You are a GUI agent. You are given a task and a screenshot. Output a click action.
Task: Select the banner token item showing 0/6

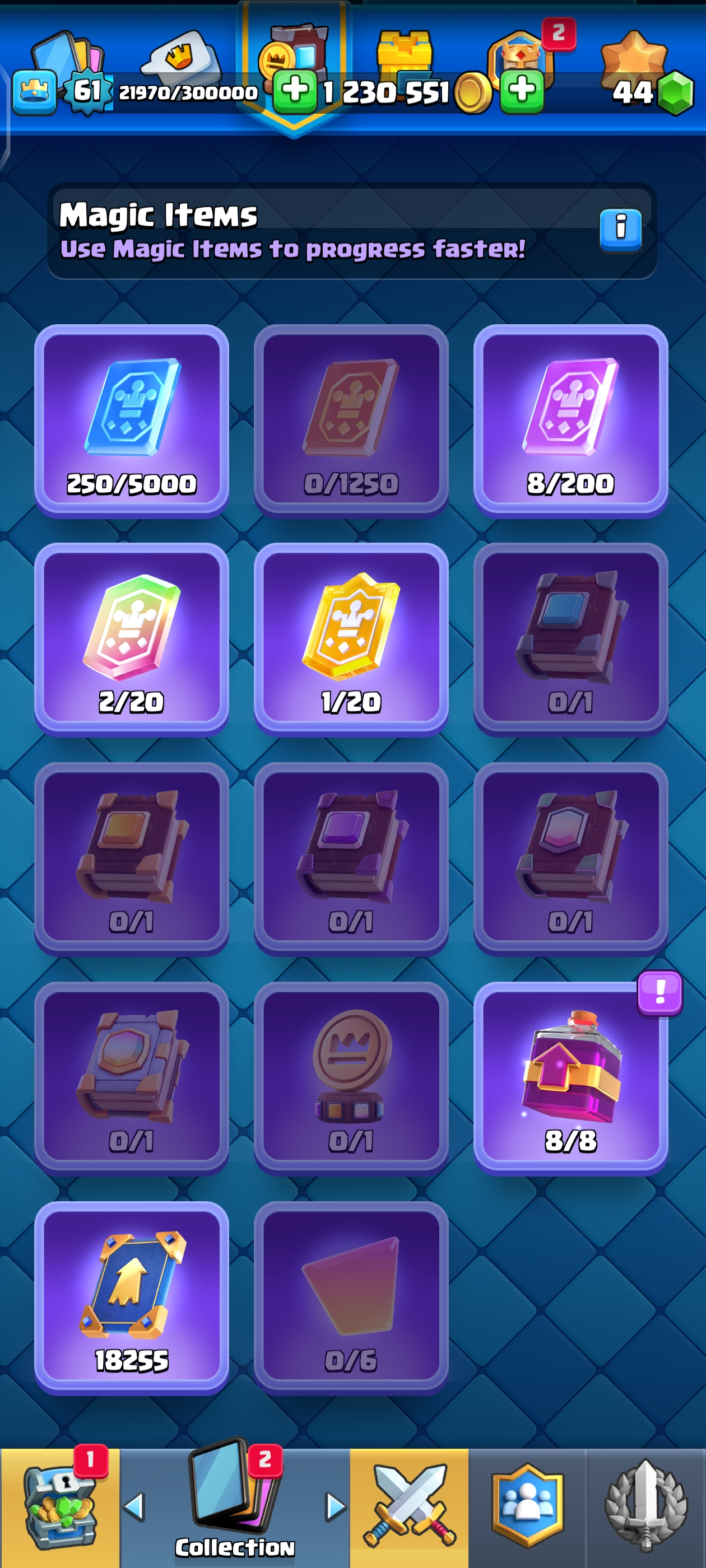351,1297
